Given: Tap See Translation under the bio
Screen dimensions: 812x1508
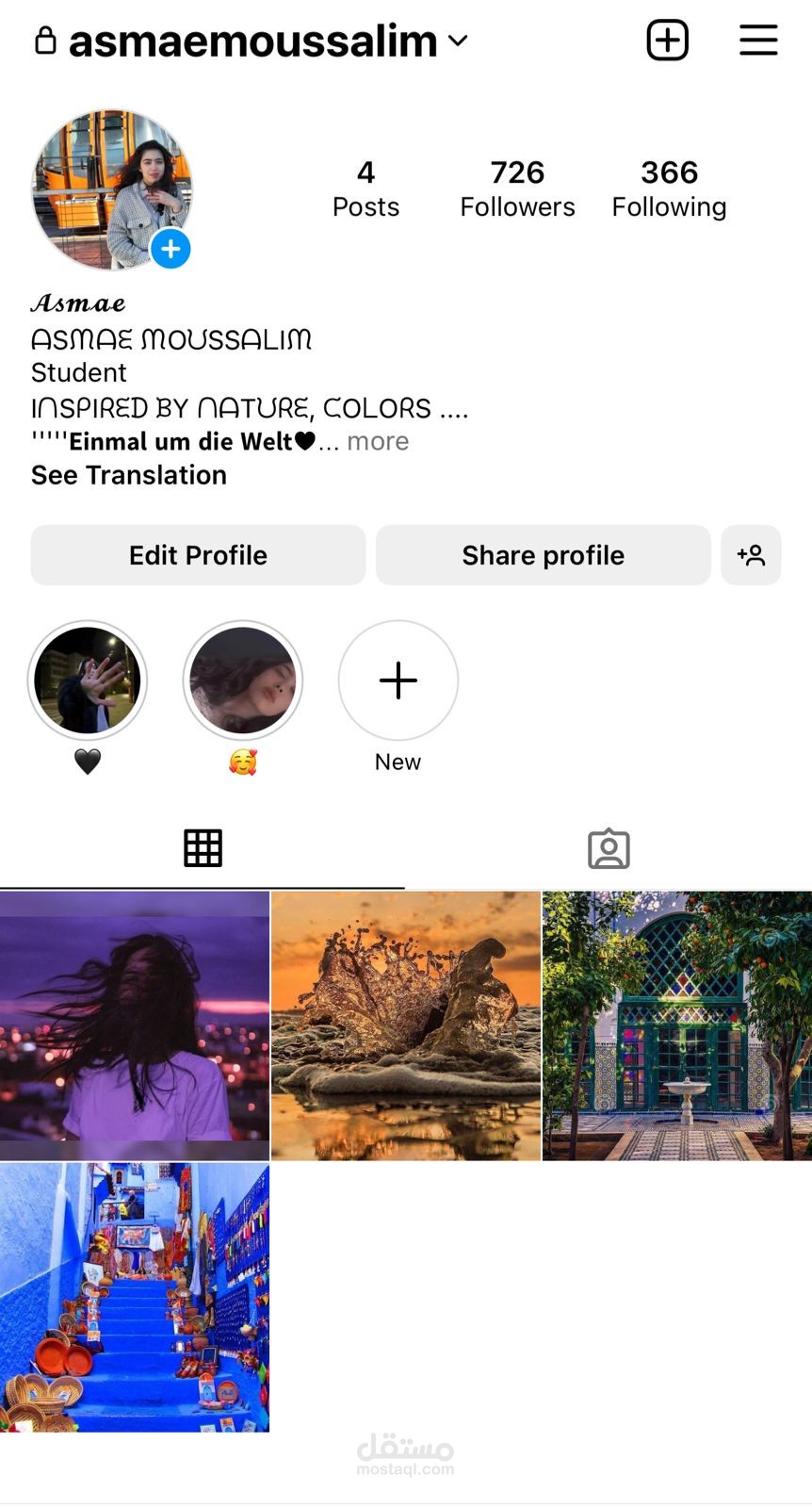Looking at the screenshot, I should 129,475.
